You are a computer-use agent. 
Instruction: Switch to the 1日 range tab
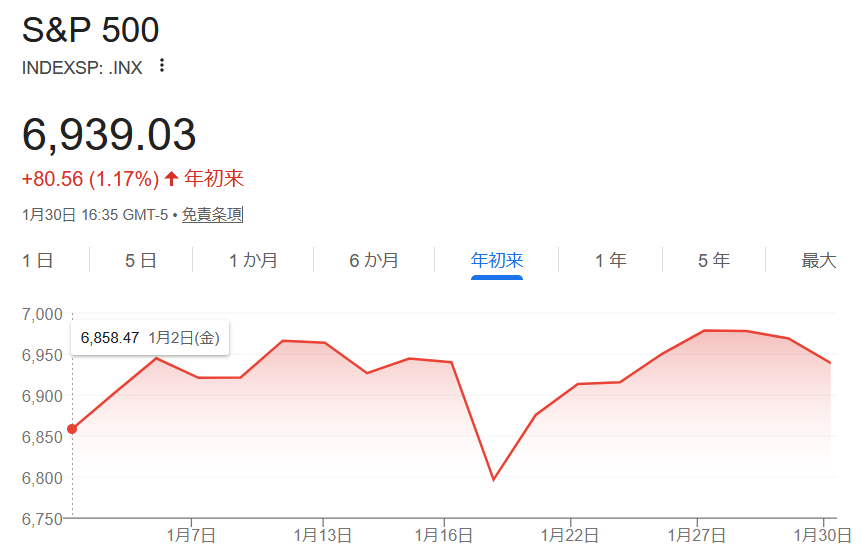[x=38, y=261]
